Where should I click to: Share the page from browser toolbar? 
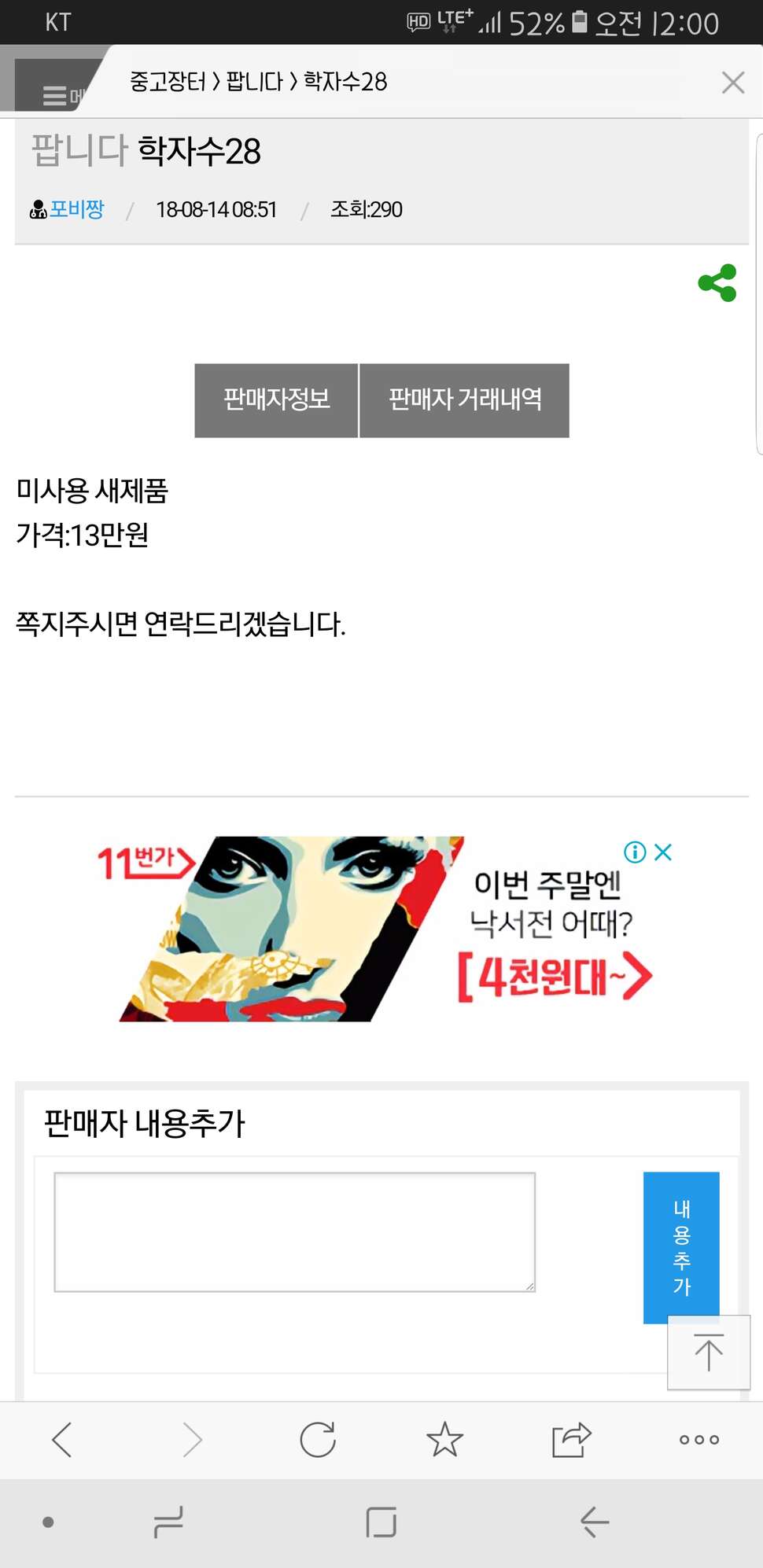(571, 1440)
